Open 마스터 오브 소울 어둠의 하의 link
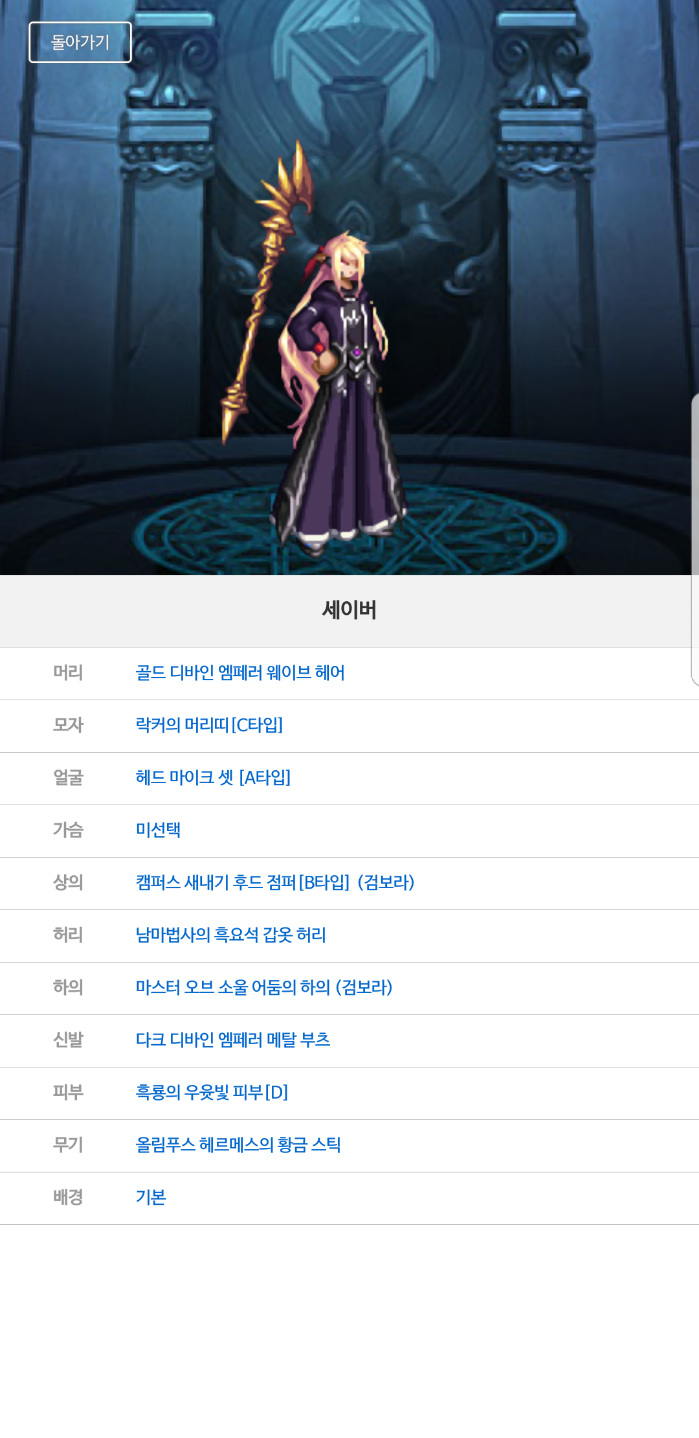 coord(264,987)
